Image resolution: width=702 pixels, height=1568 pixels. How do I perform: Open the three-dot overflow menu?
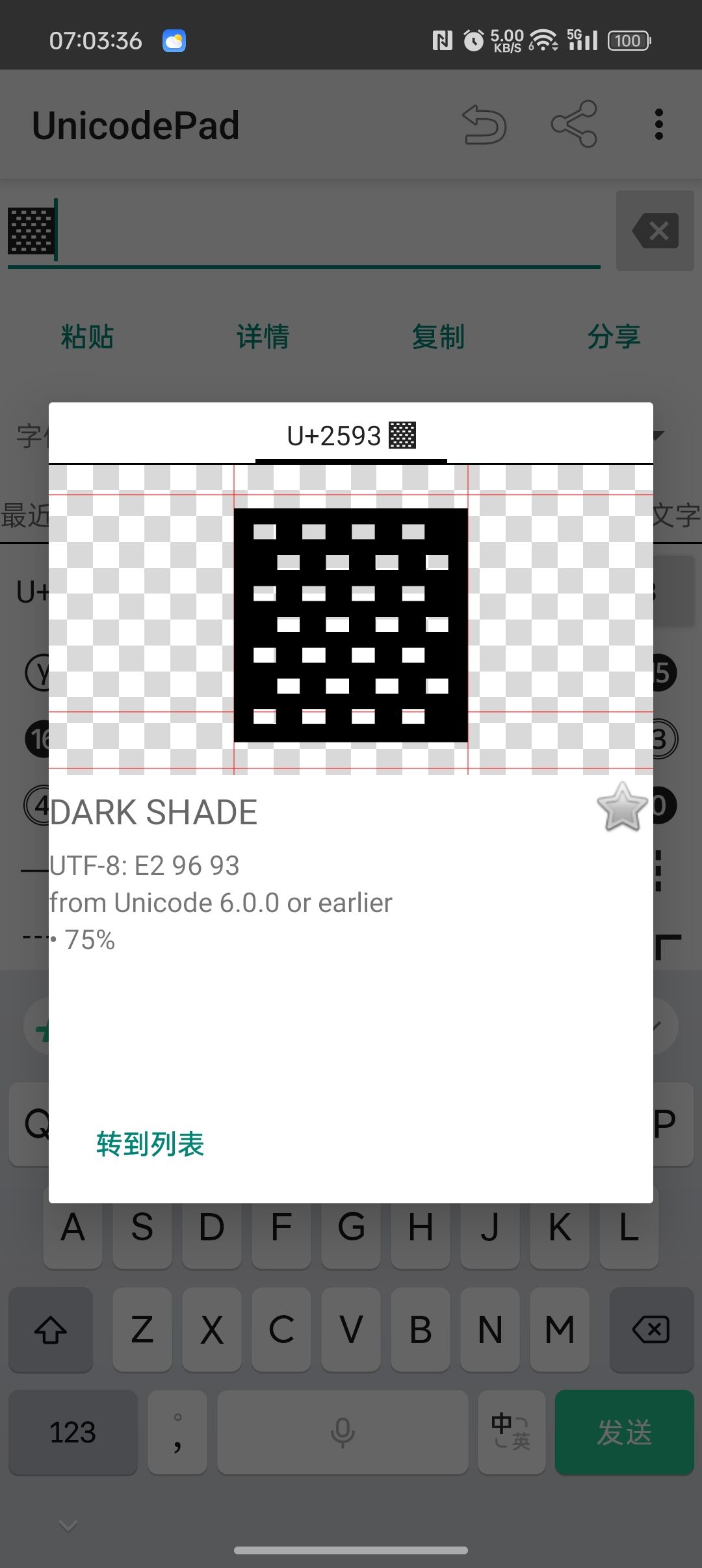[658, 124]
